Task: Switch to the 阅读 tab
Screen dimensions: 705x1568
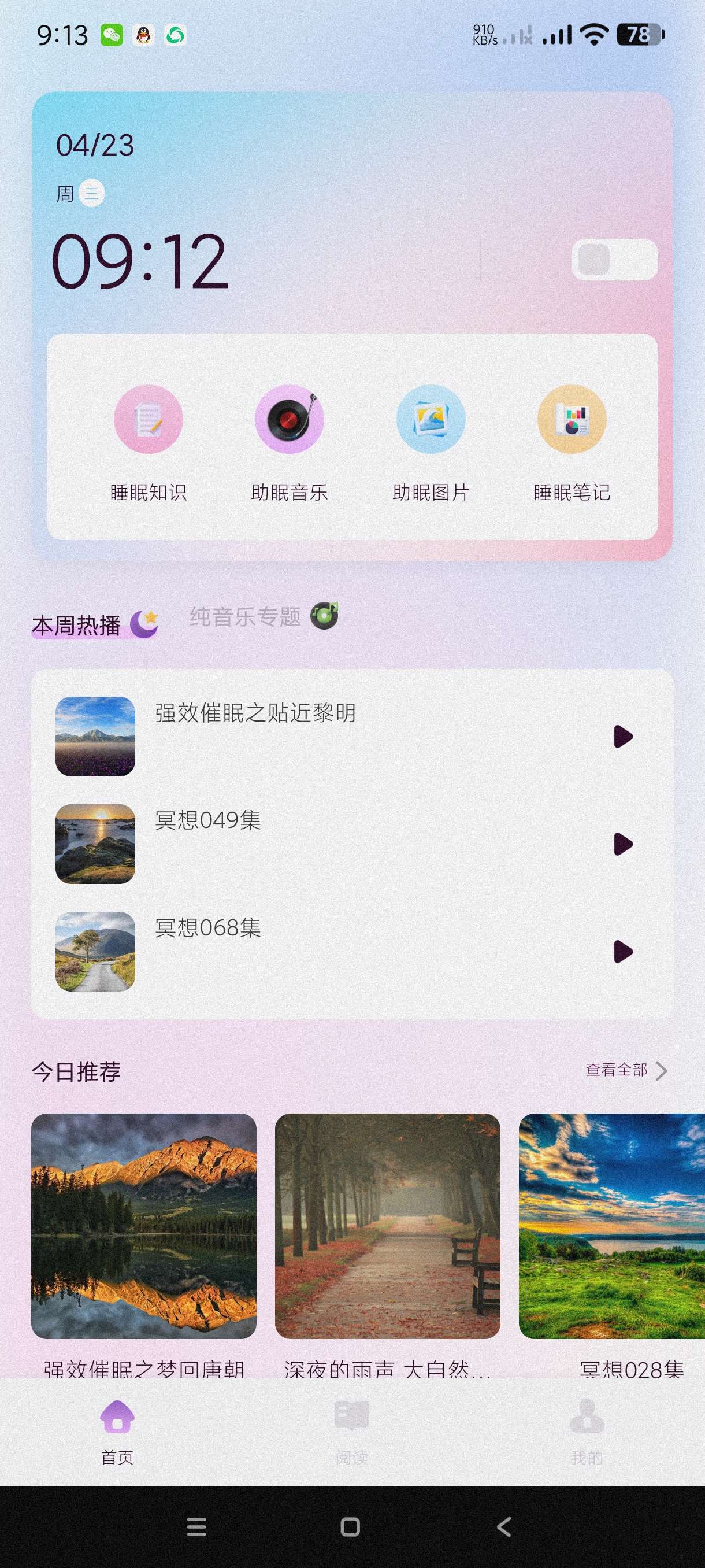Action: pyautogui.click(x=351, y=1430)
